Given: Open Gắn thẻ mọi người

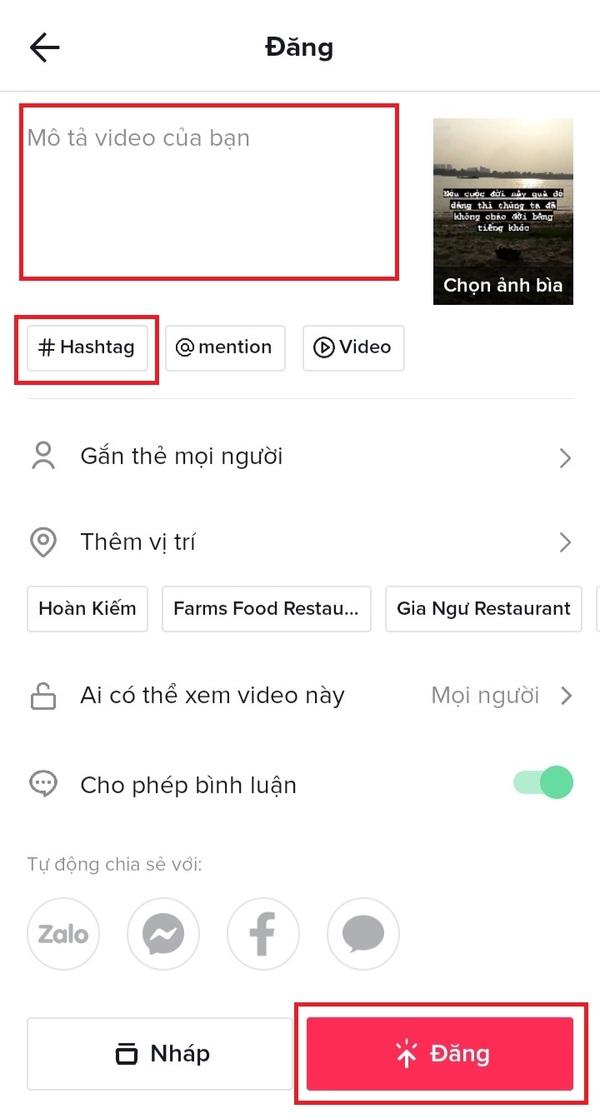Looking at the screenshot, I should pos(300,457).
